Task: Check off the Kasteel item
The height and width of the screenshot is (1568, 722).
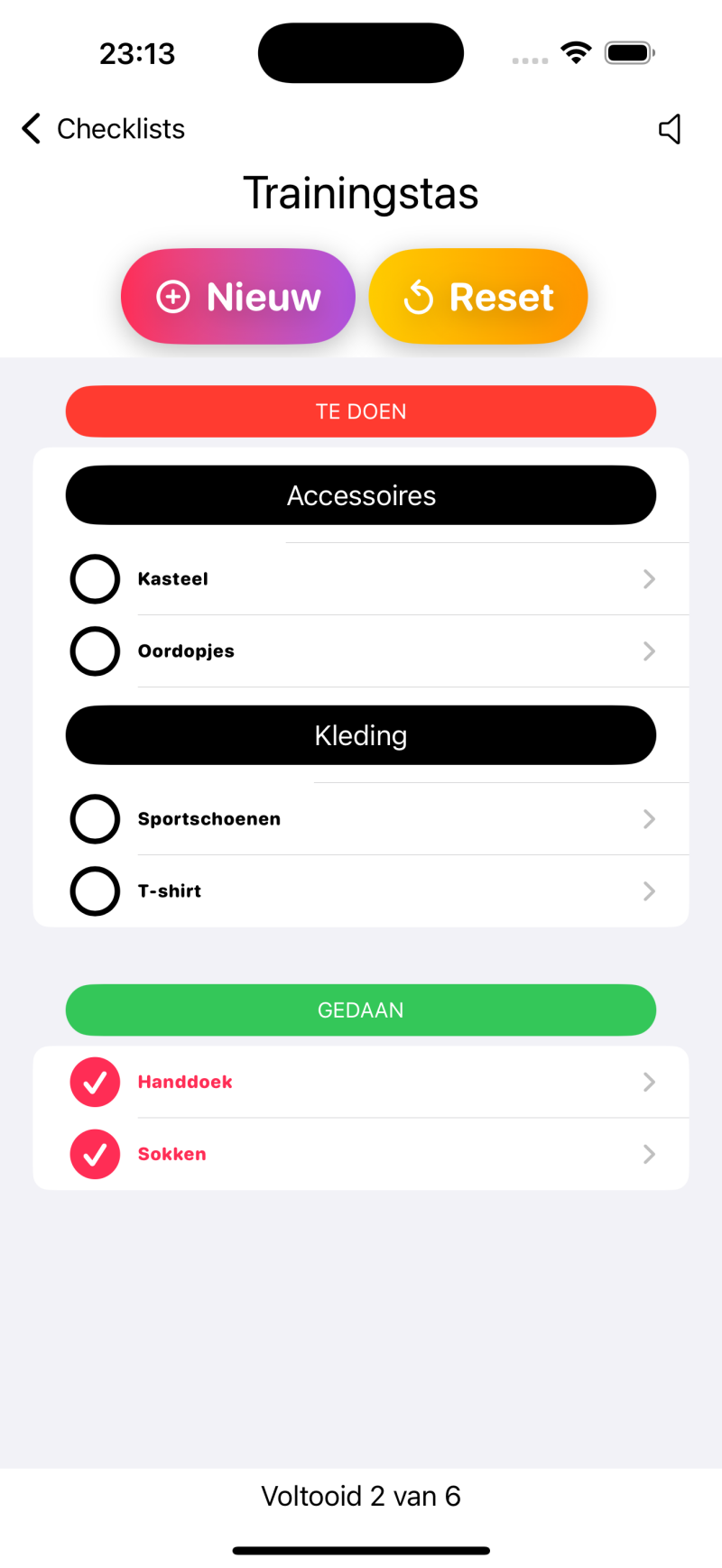Action: click(x=95, y=579)
